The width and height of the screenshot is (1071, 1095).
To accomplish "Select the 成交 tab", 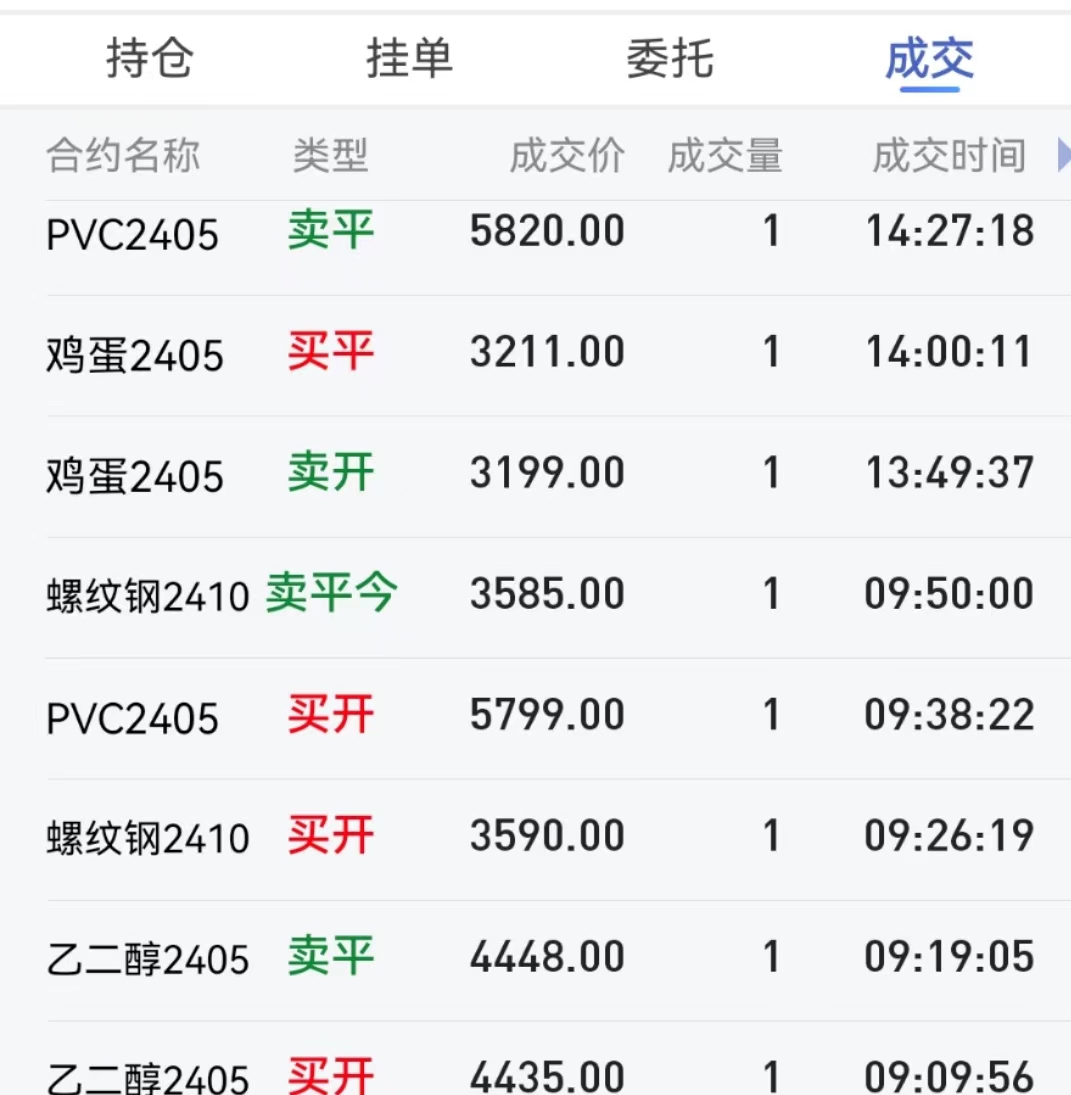I will coord(929,60).
